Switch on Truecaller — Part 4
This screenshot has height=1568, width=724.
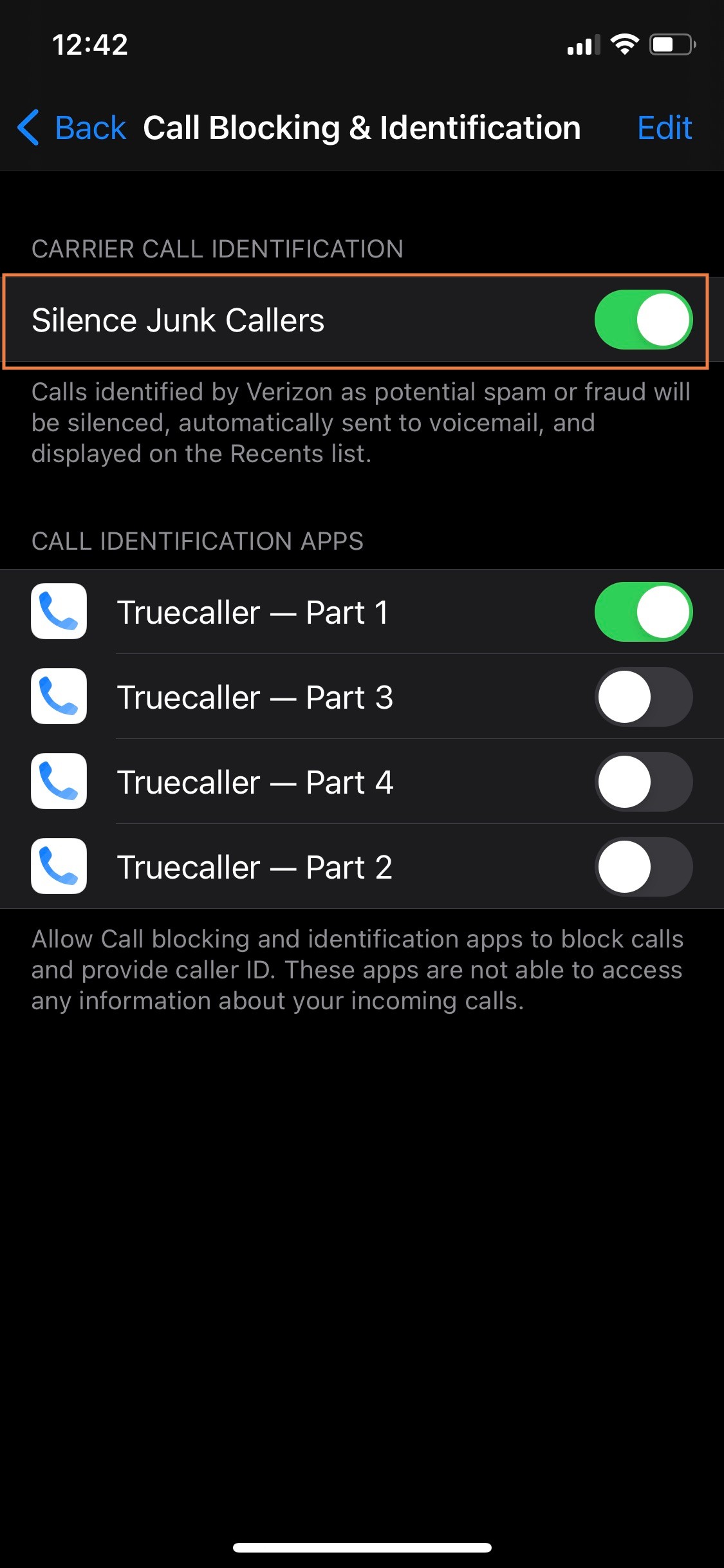click(x=644, y=782)
